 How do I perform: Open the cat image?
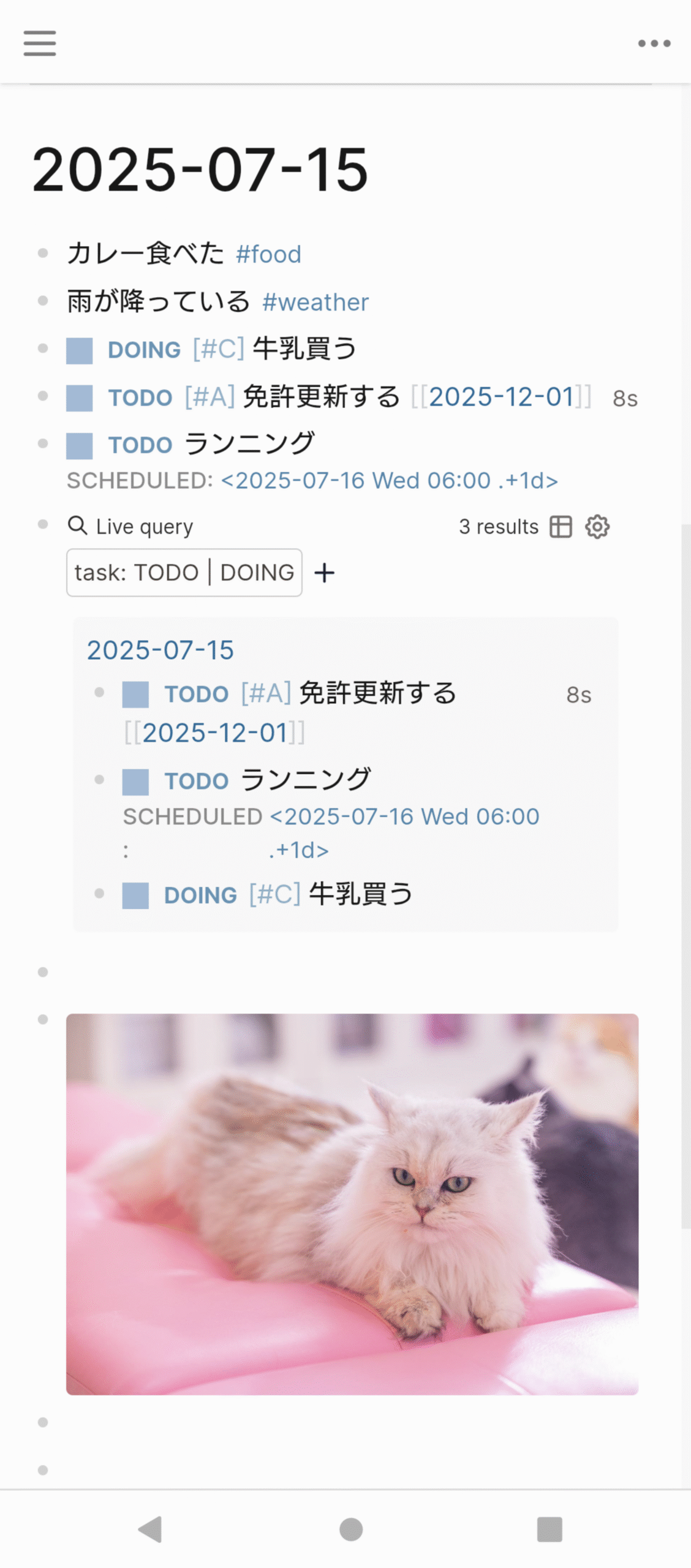[x=352, y=1204]
